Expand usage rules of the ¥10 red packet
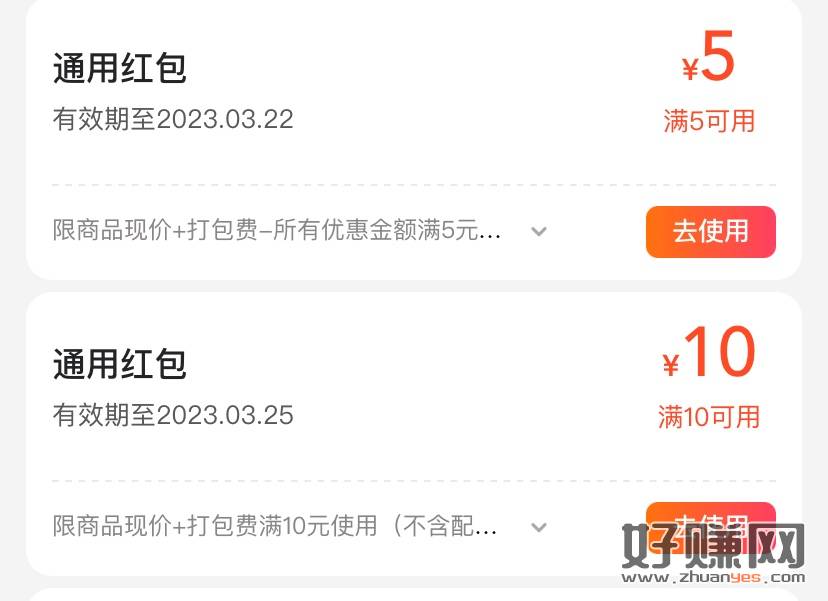Screen dimensions: 828x601 (x=538, y=527)
